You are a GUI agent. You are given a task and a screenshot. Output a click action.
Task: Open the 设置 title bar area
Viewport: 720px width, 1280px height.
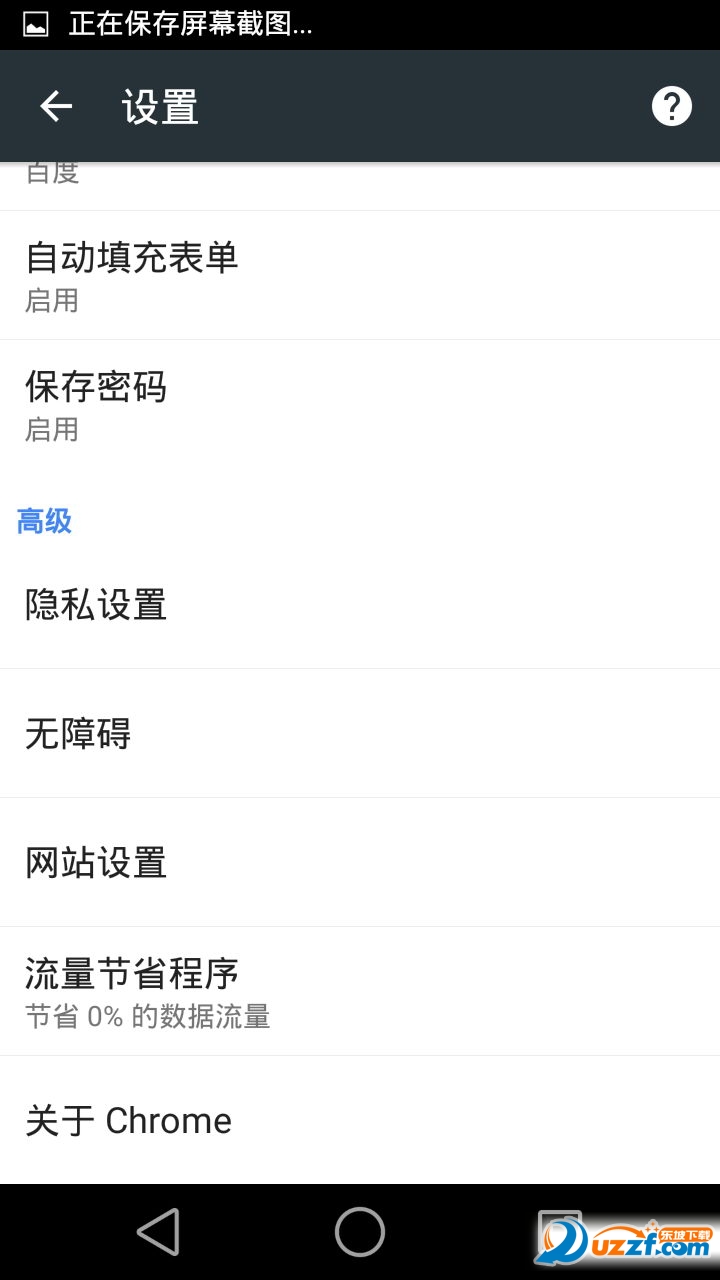click(159, 105)
